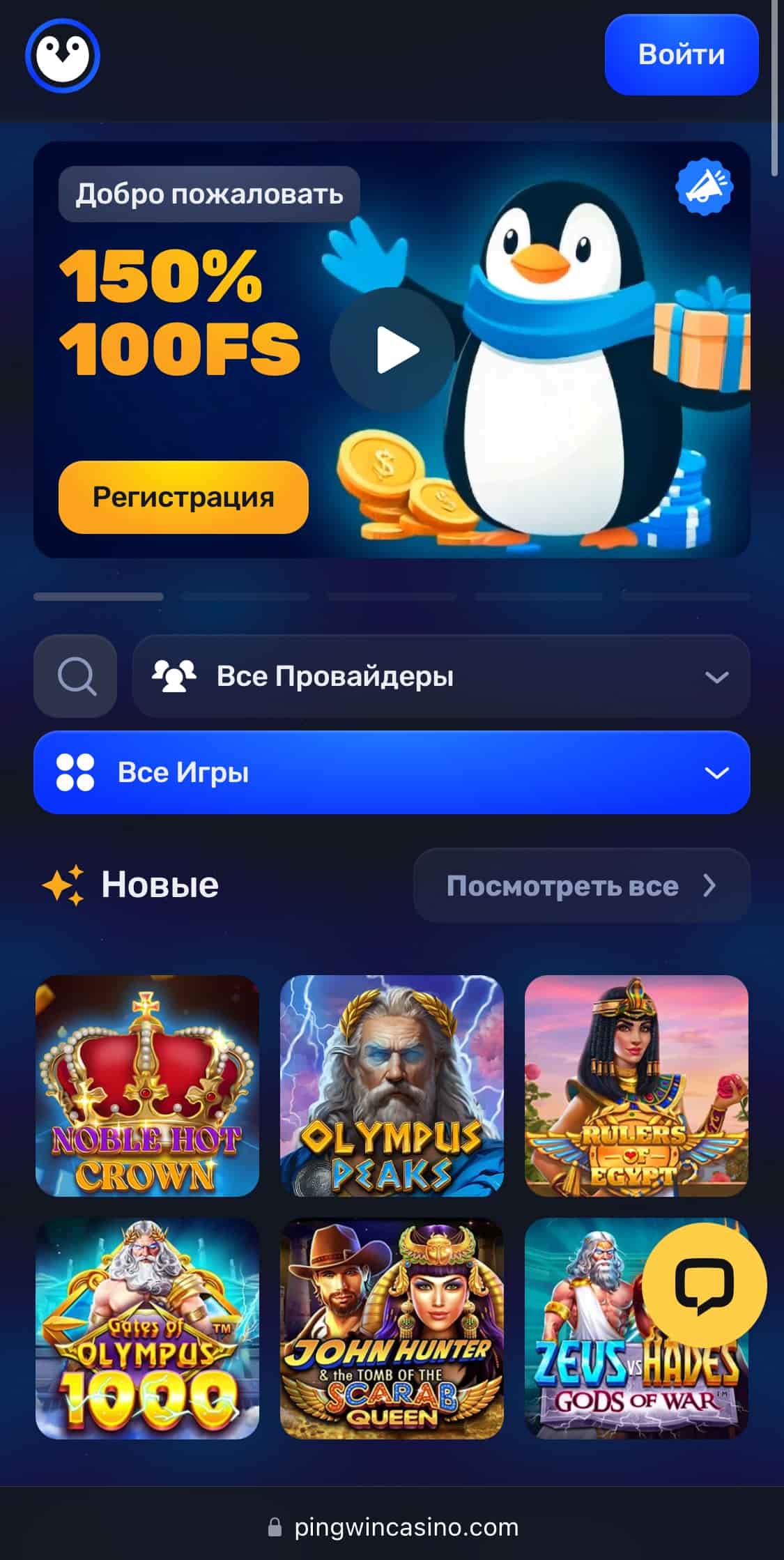Choose Zeus vs Hades Gods of War

(x=592, y=1352)
